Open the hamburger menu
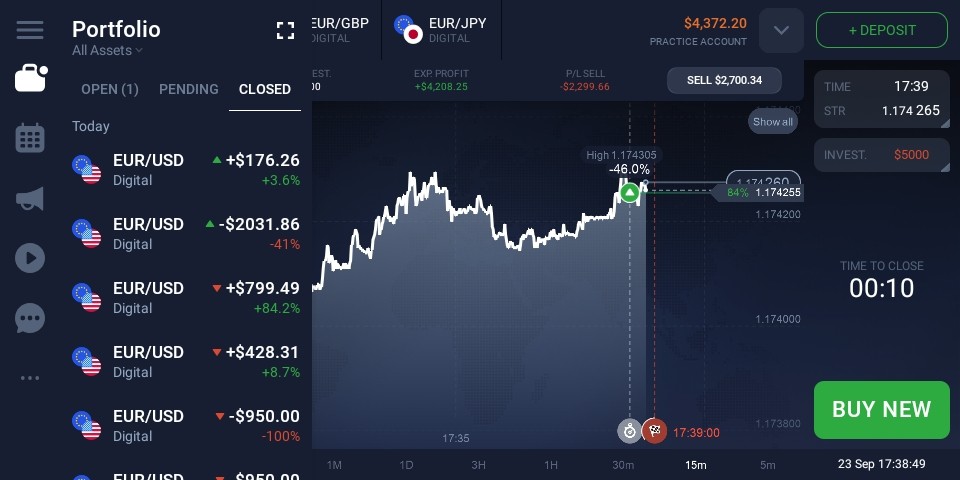The width and height of the screenshot is (960, 480). [x=30, y=30]
